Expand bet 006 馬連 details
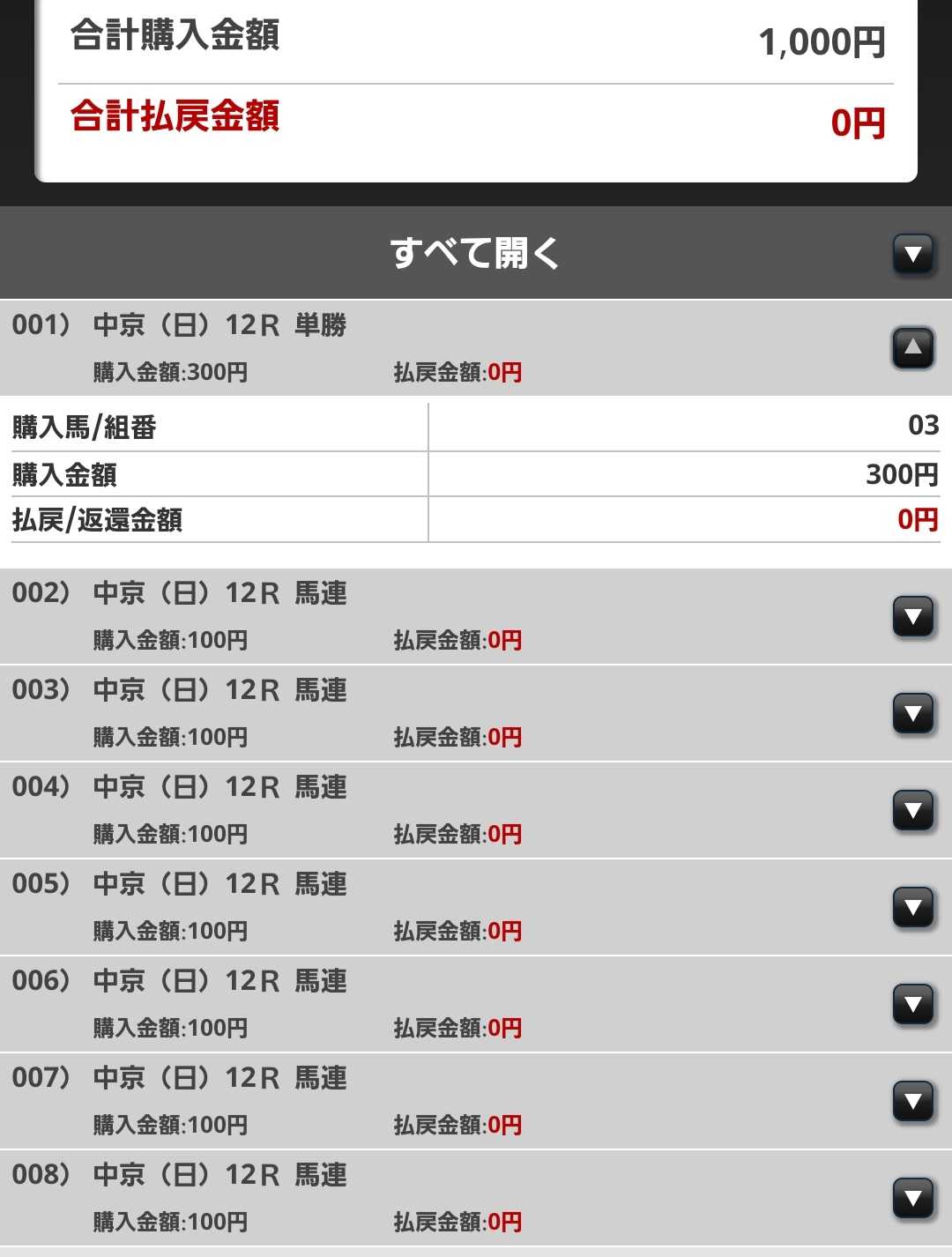 912,1004
